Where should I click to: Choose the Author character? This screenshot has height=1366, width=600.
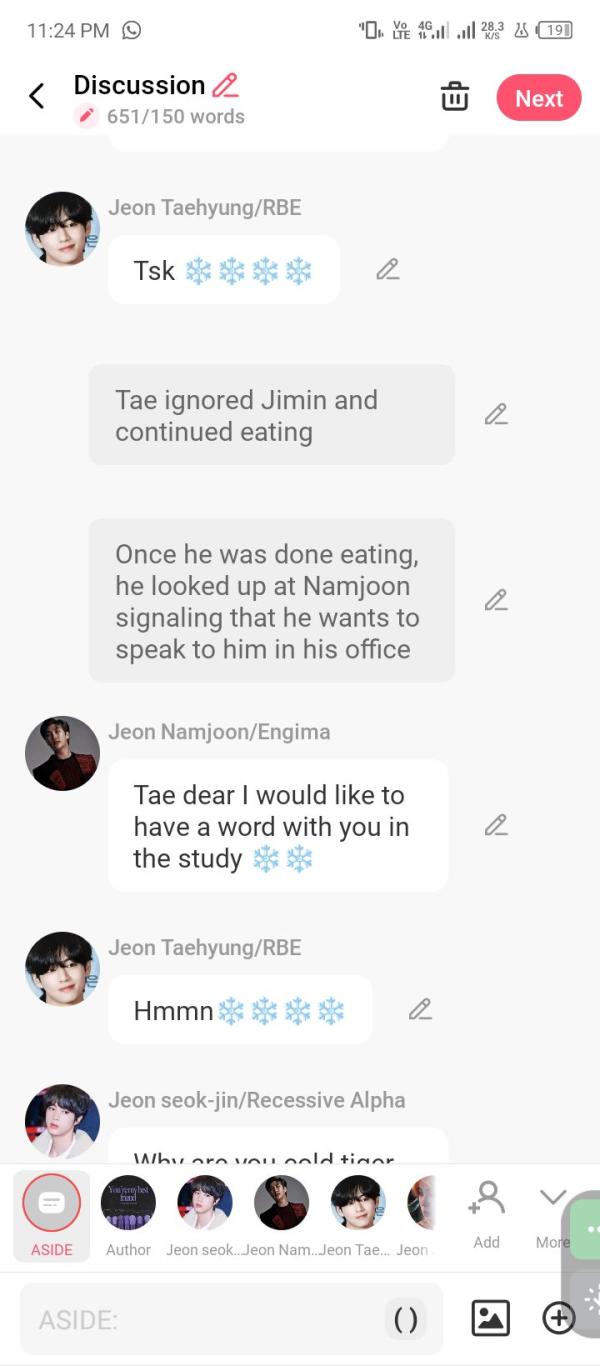coord(128,1214)
